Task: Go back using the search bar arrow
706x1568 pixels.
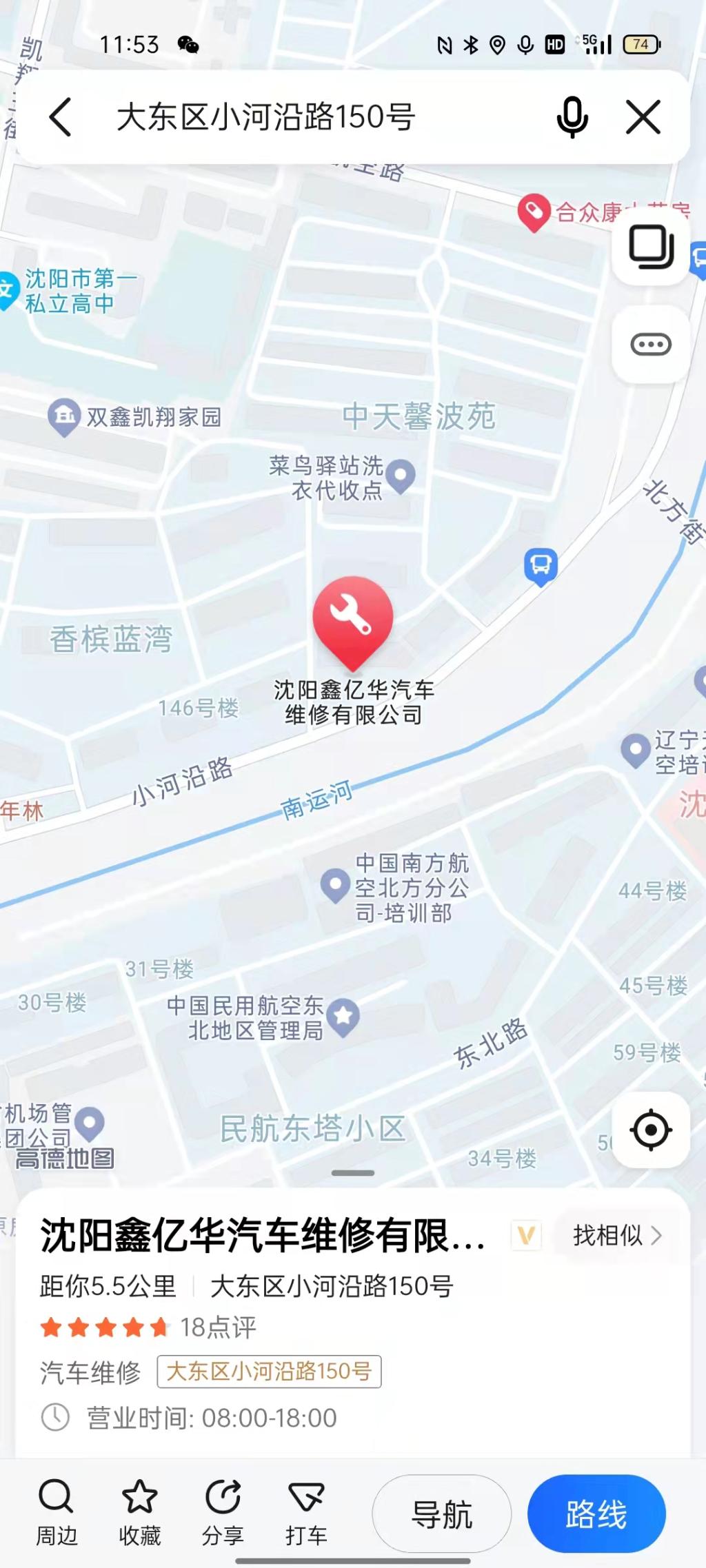Action: click(61, 116)
